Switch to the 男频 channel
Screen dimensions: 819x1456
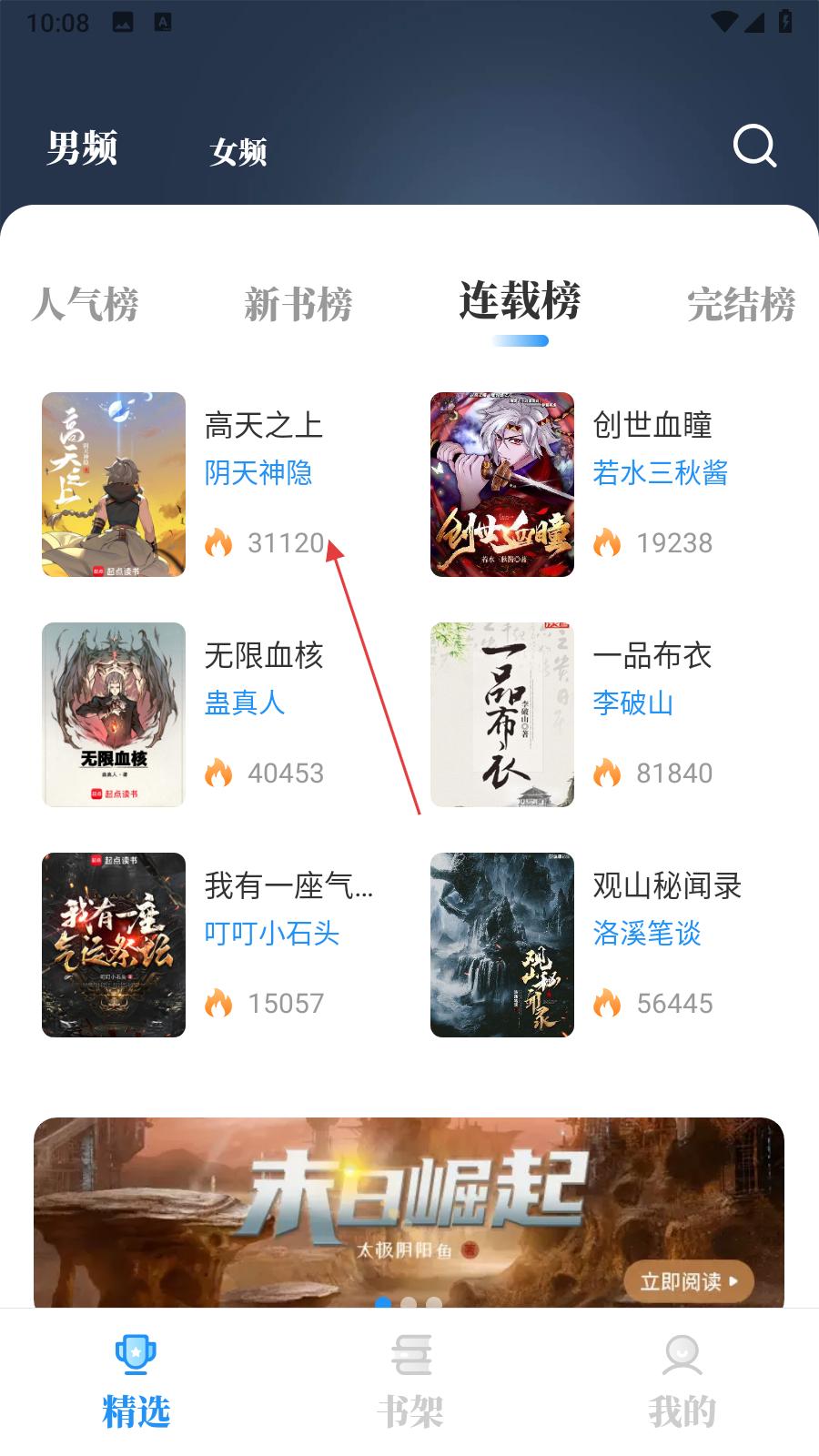pos(83,147)
